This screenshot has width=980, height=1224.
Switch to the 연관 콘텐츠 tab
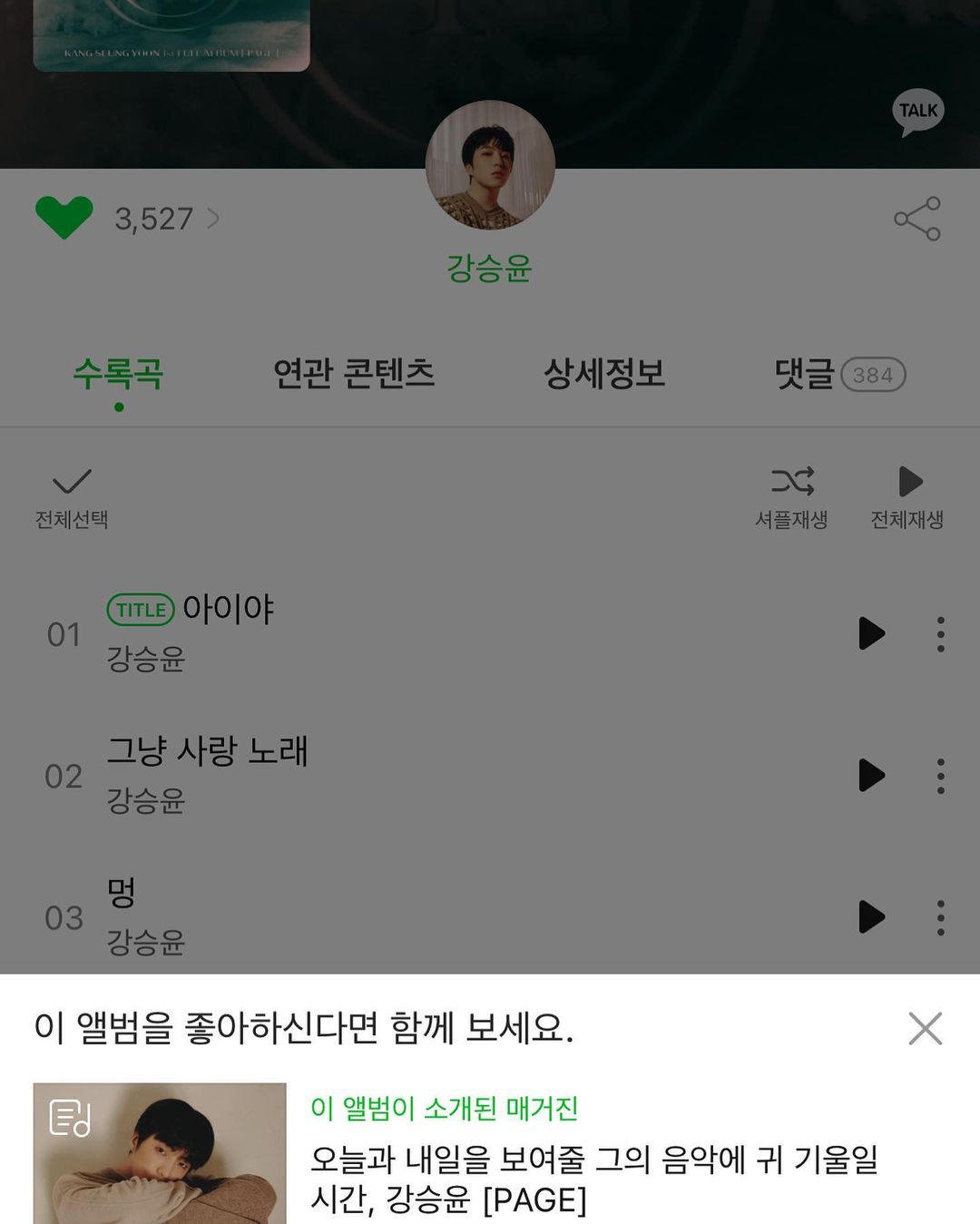point(354,374)
